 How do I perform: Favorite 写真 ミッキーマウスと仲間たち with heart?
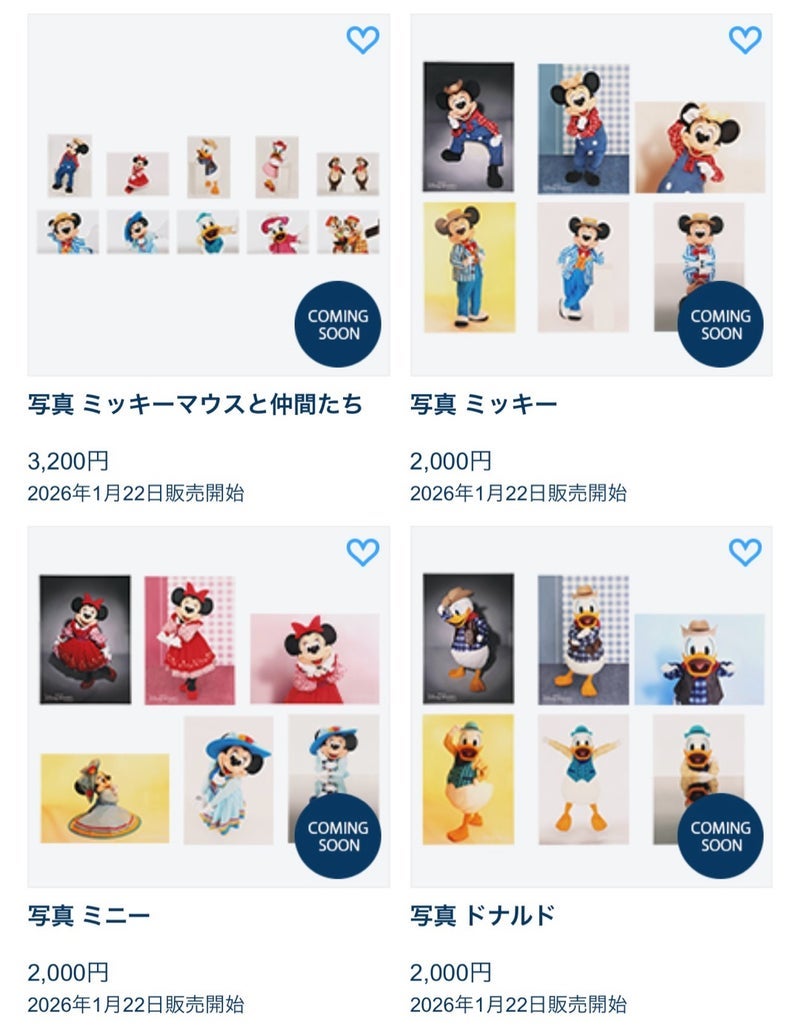coord(362,40)
